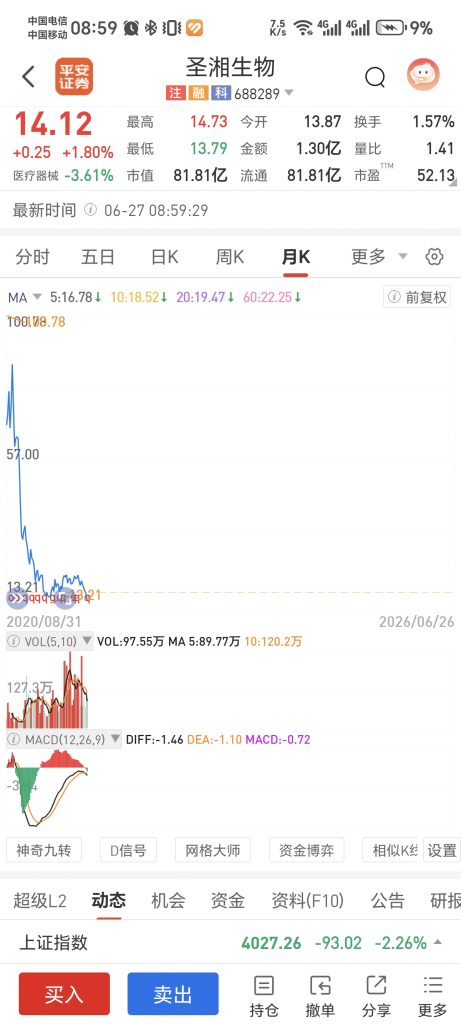Switch to the 公告 tab
Viewport: 461px width, 1024px height.
(x=388, y=901)
